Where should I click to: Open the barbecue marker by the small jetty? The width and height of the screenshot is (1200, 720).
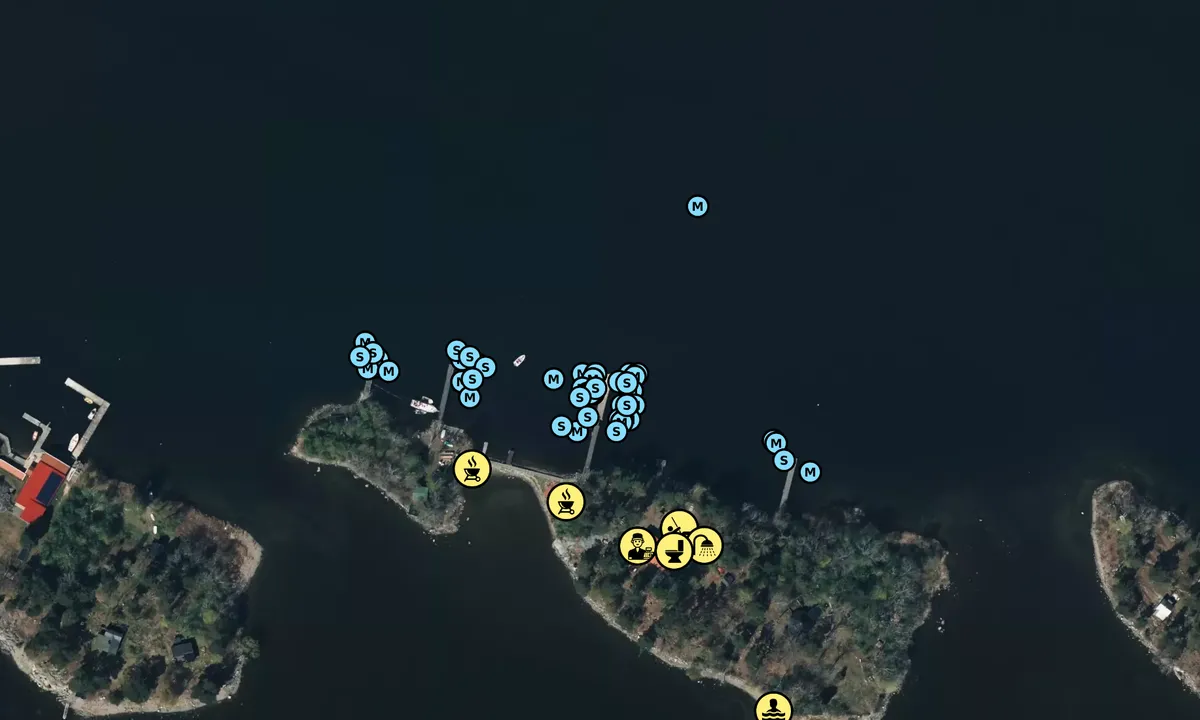[x=472, y=468]
